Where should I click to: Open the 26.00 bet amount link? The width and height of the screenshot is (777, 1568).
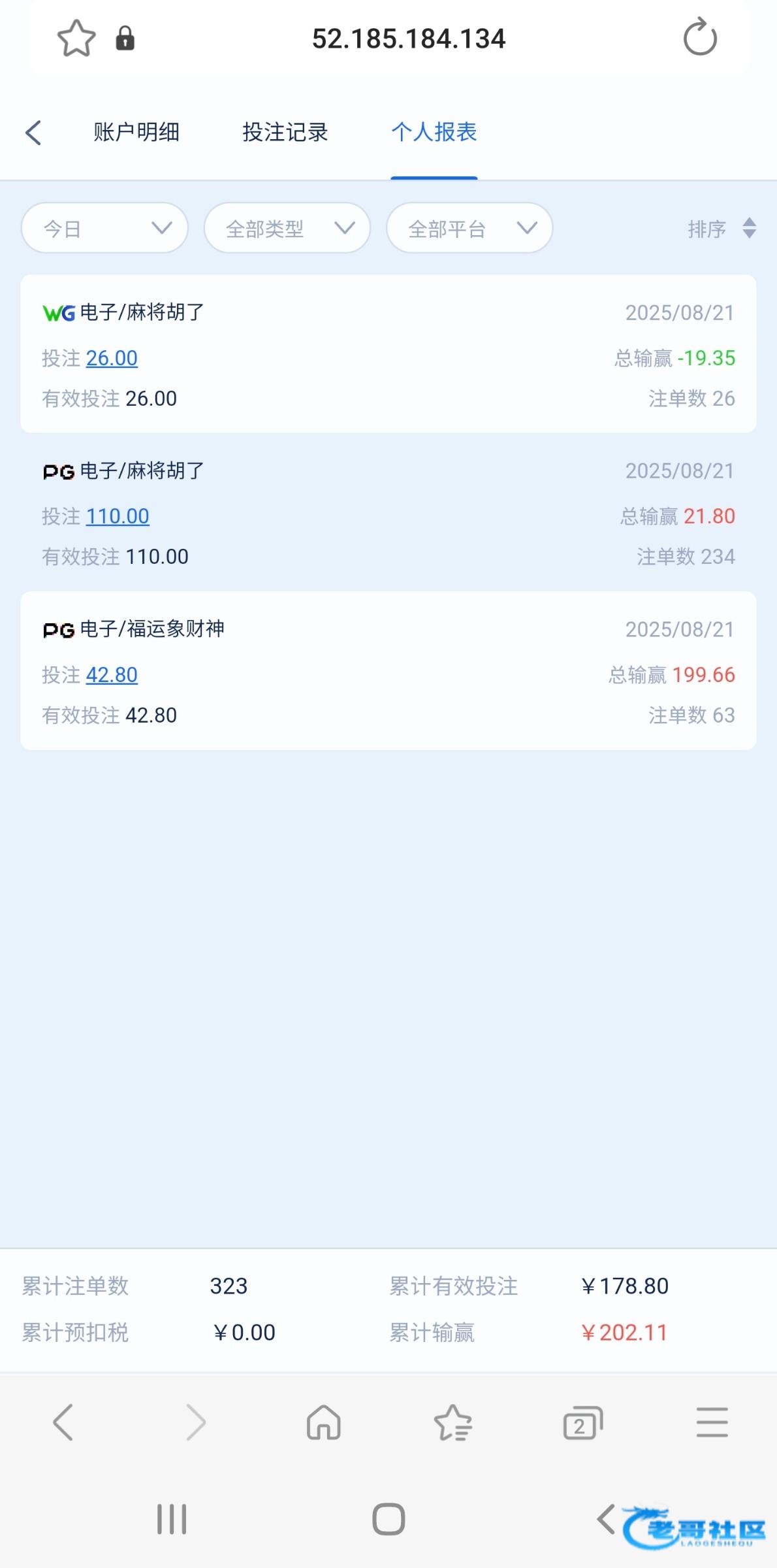(x=112, y=358)
